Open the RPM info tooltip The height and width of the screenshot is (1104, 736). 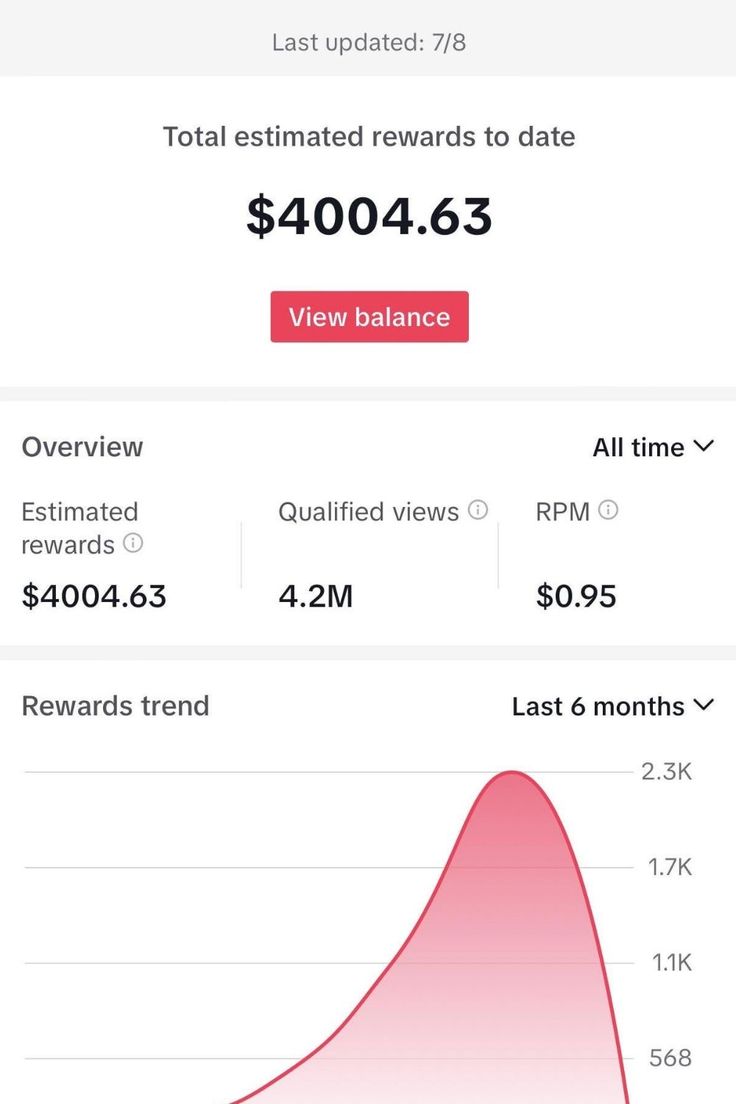click(608, 510)
